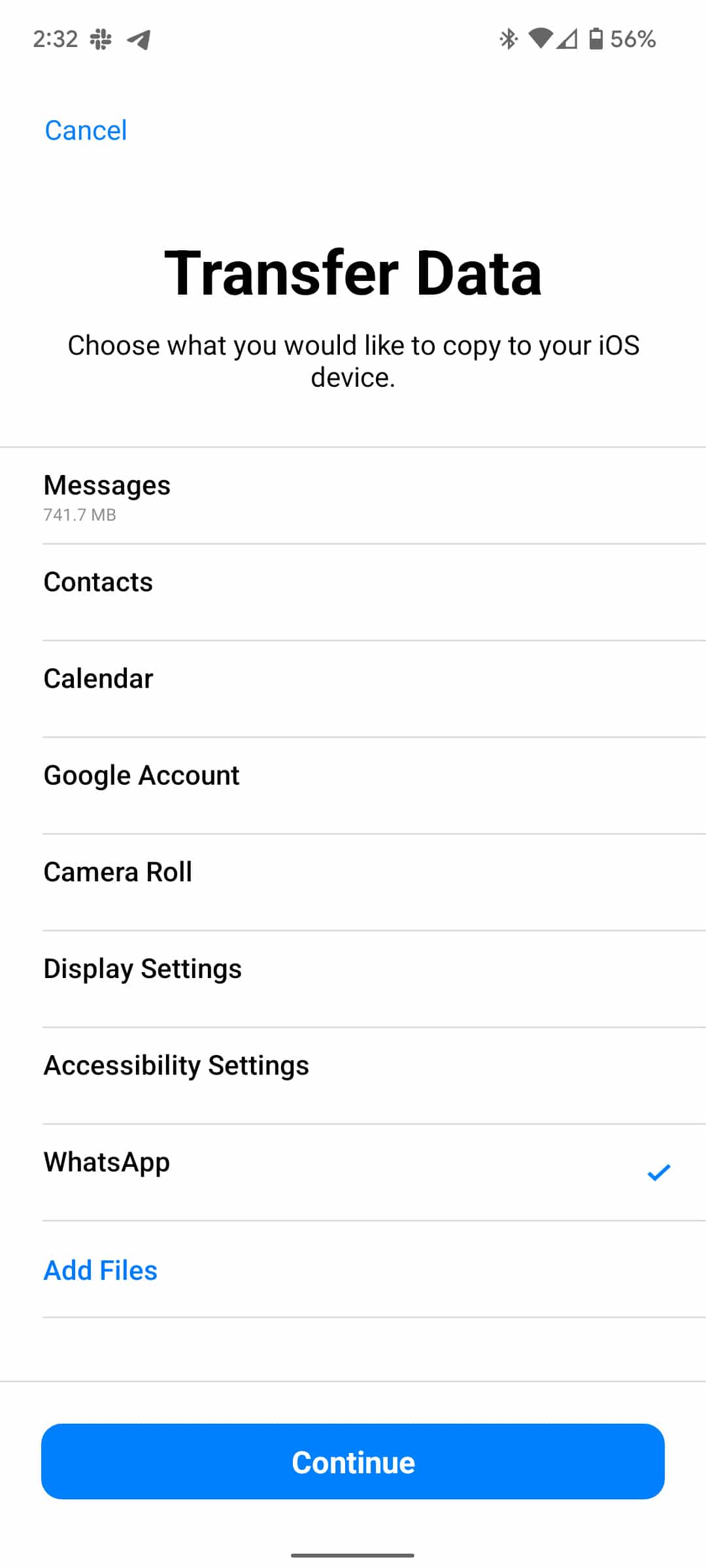Cancel the data transfer
Image resolution: width=706 pixels, height=1568 pixels.
[86, 131]
